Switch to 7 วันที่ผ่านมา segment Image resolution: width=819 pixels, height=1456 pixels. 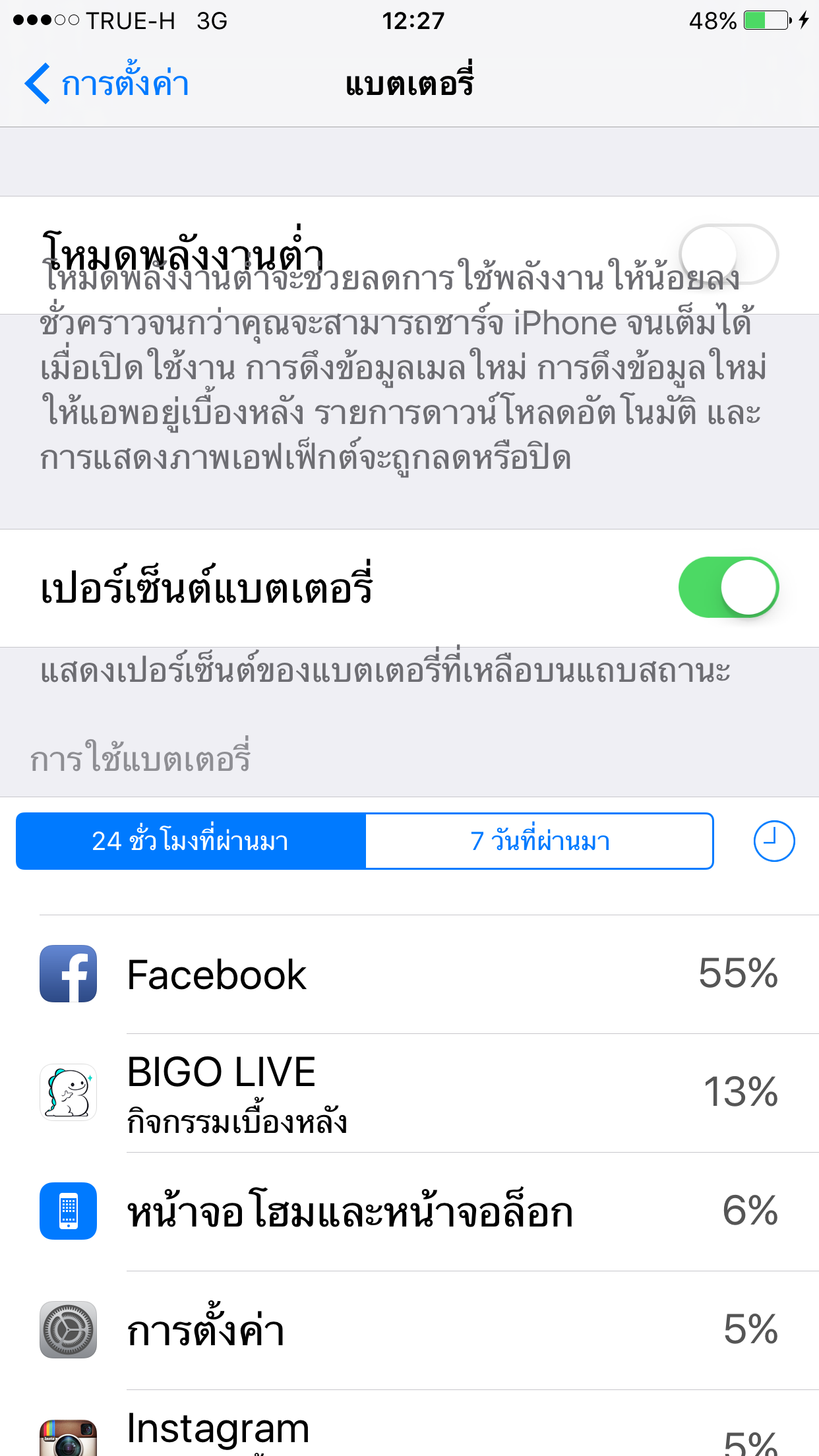(539, 841)
